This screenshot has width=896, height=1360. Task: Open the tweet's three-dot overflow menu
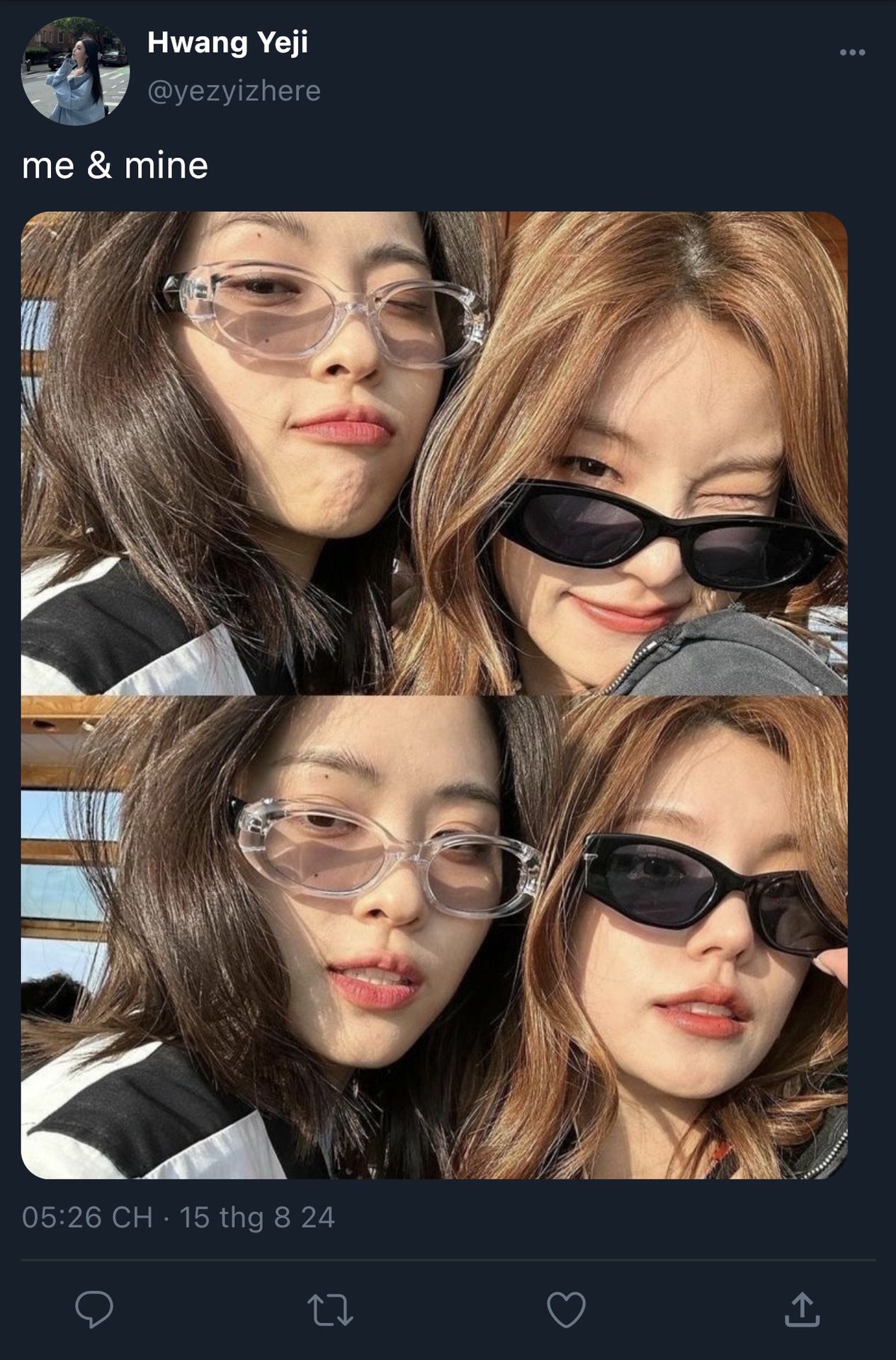coord(851,52)
